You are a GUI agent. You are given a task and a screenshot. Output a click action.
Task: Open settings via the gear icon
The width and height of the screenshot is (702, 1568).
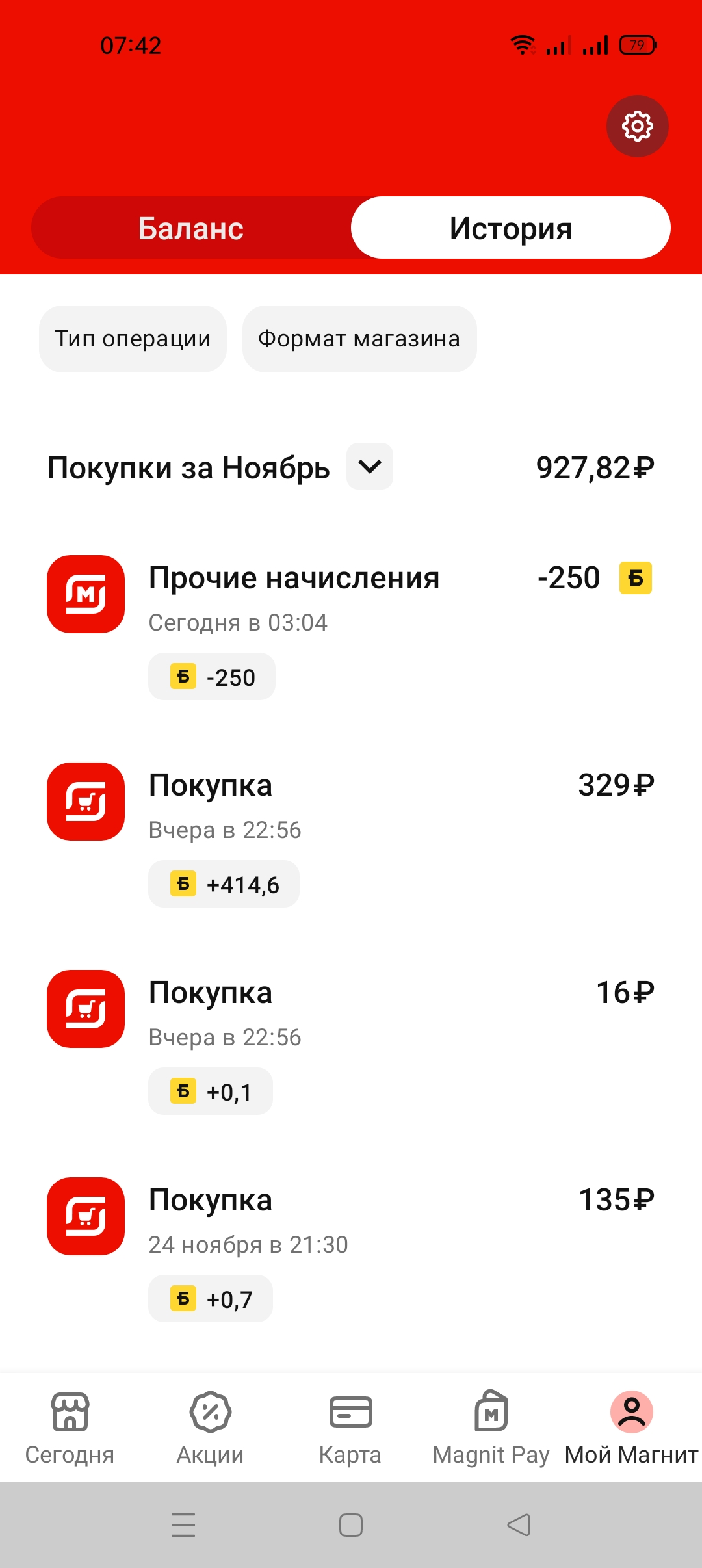637,126
